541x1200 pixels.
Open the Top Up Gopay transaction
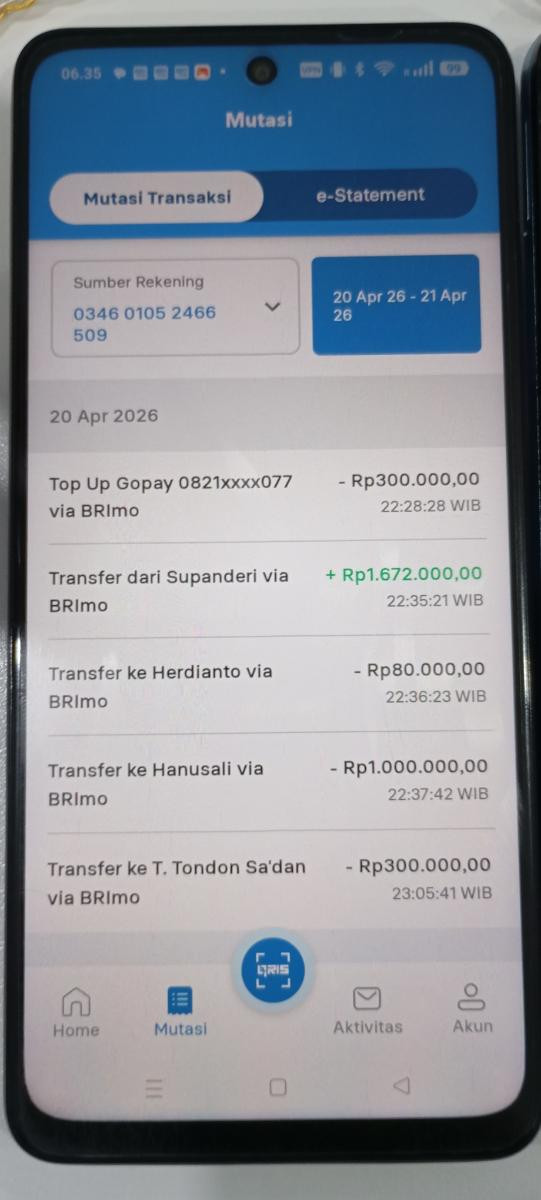tap(266, 496)
